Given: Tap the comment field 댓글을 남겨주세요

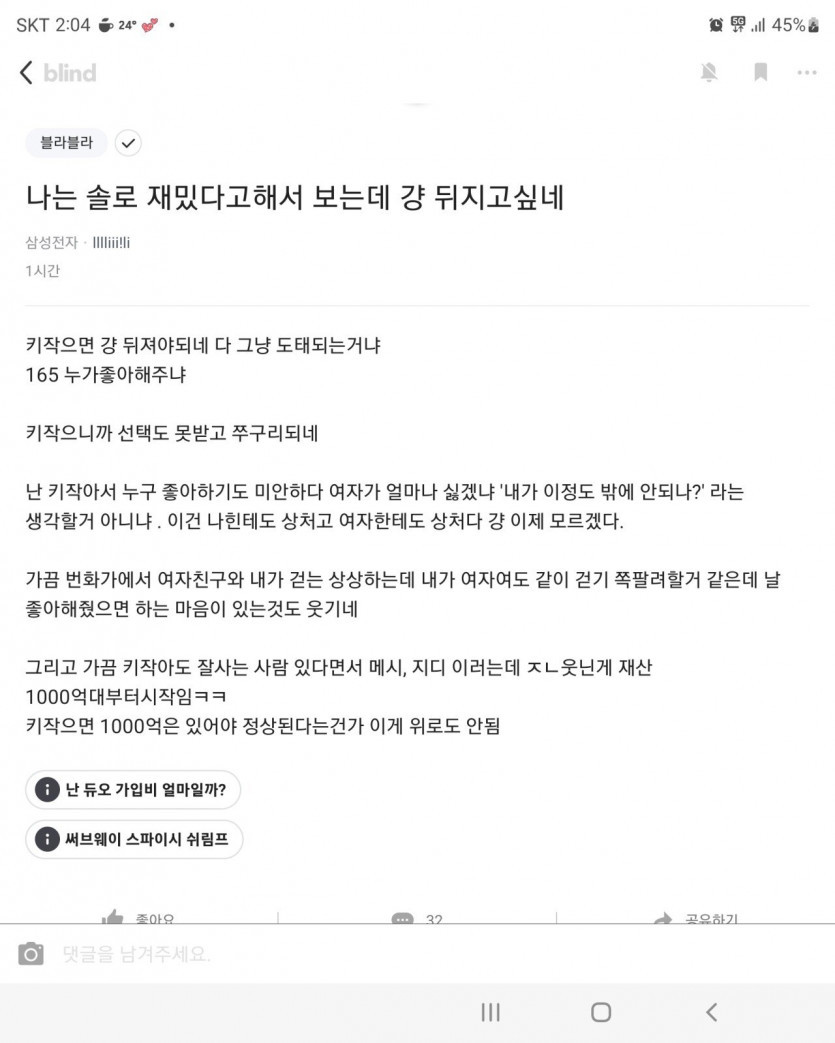Looking at the screenshot, I should [x=300, y=954].
